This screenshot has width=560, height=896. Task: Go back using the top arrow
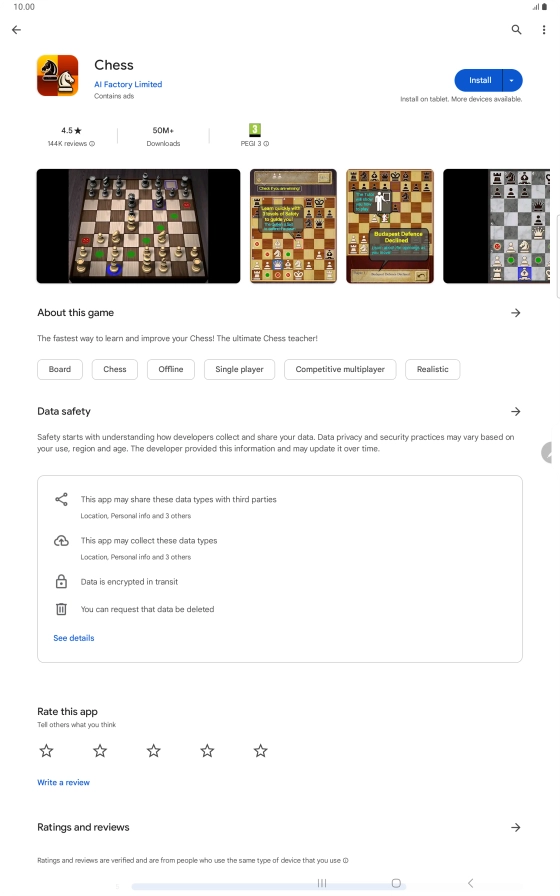(17, 30)
